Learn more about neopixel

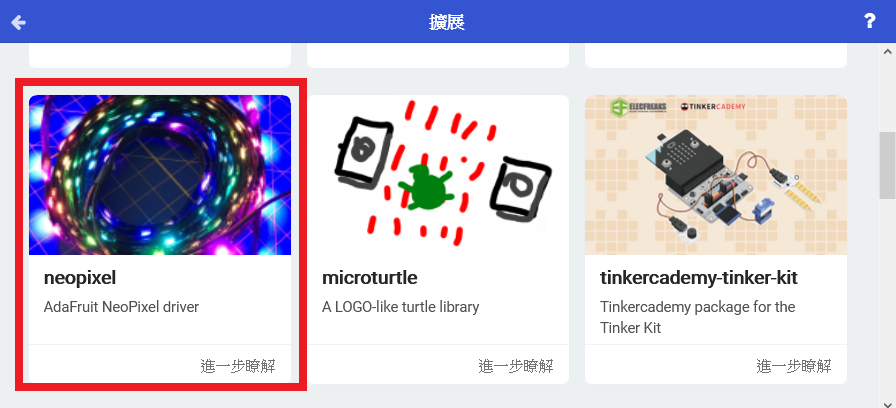(238, 366)
